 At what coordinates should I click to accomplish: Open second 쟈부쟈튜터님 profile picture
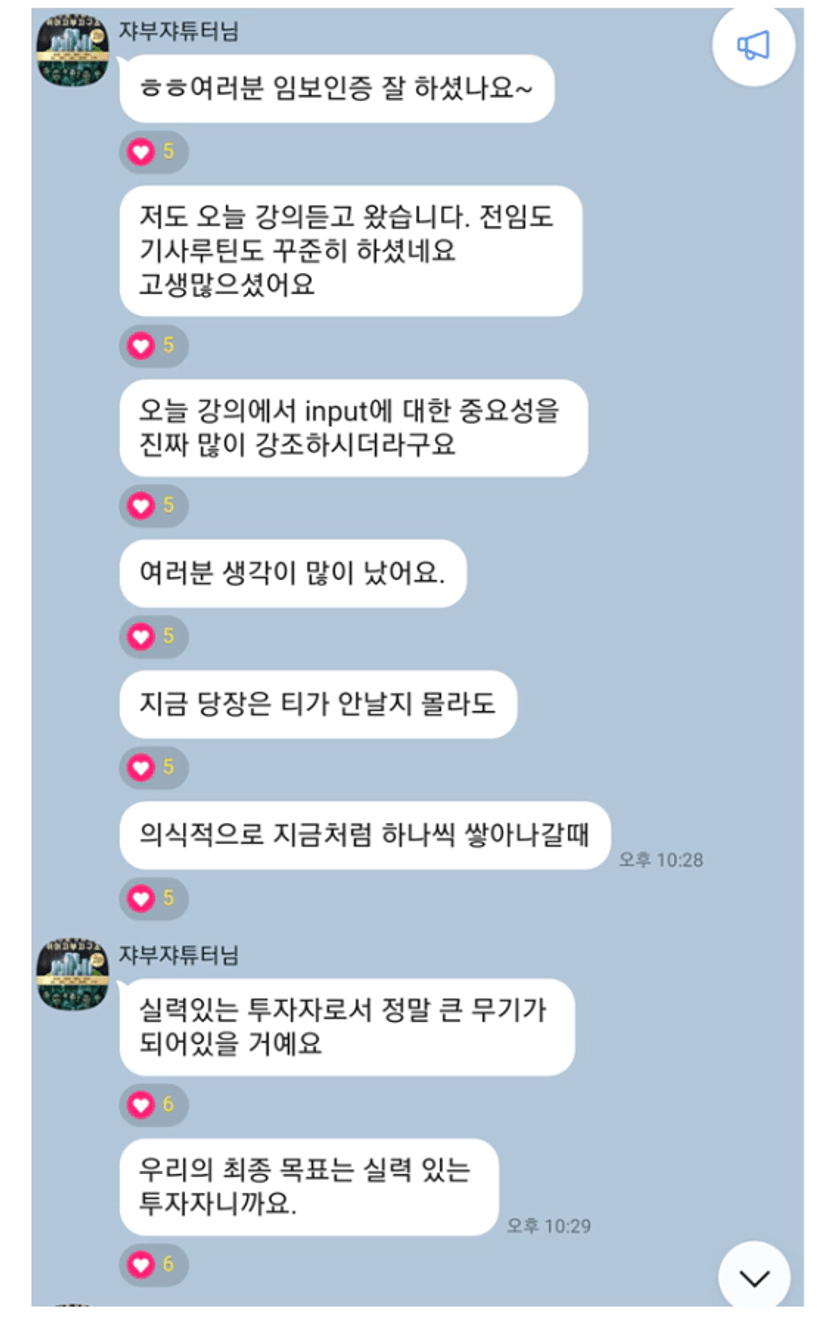point(72,974)
